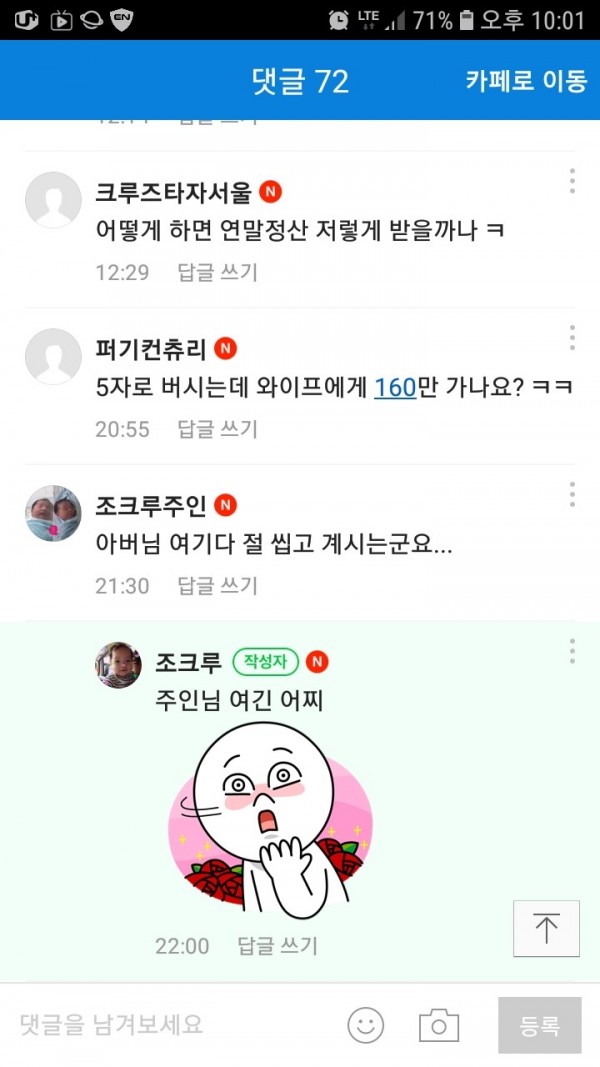
Task: Reply to 조크루's 22:00 sticker comment
Action: click(278, 945)
